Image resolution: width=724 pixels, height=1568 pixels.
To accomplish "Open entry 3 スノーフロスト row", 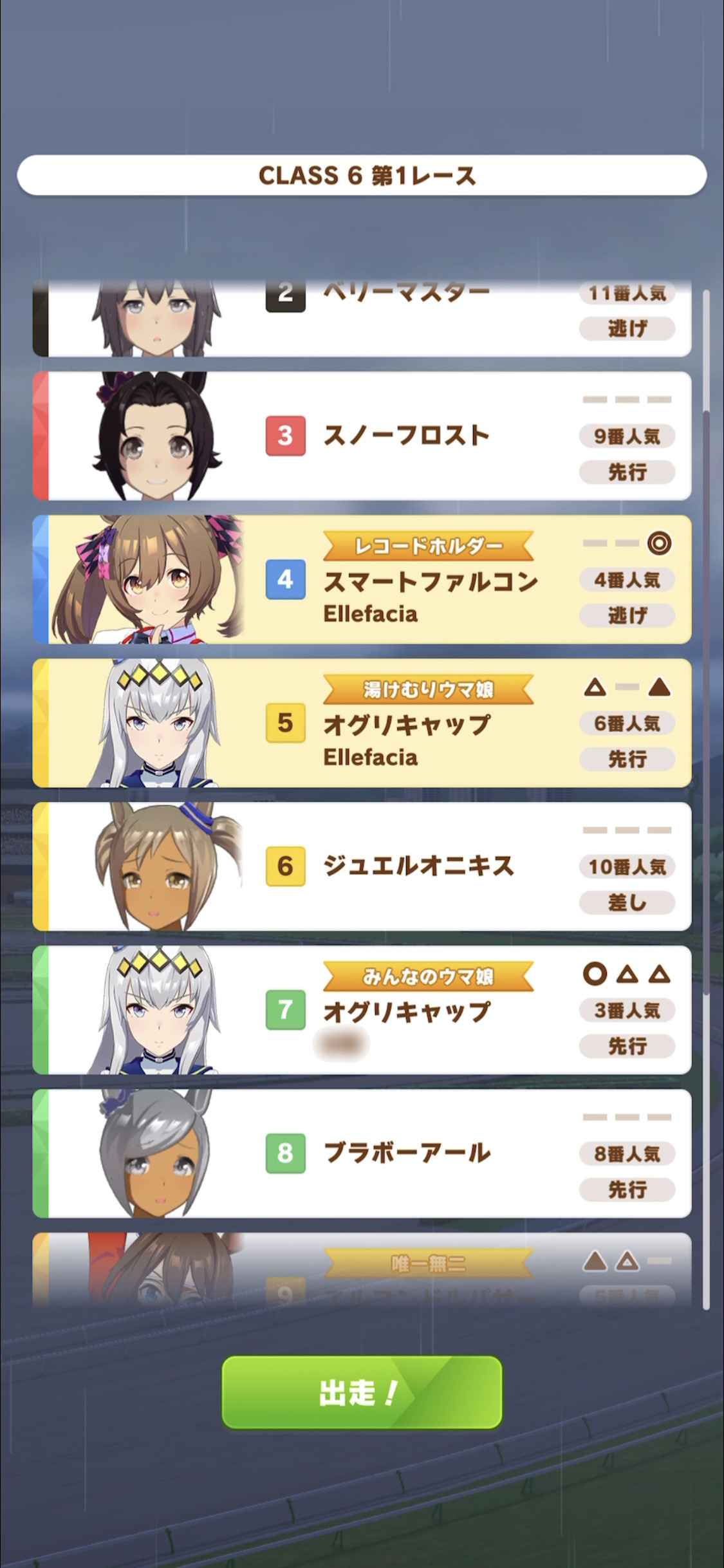I will (362, 436).
